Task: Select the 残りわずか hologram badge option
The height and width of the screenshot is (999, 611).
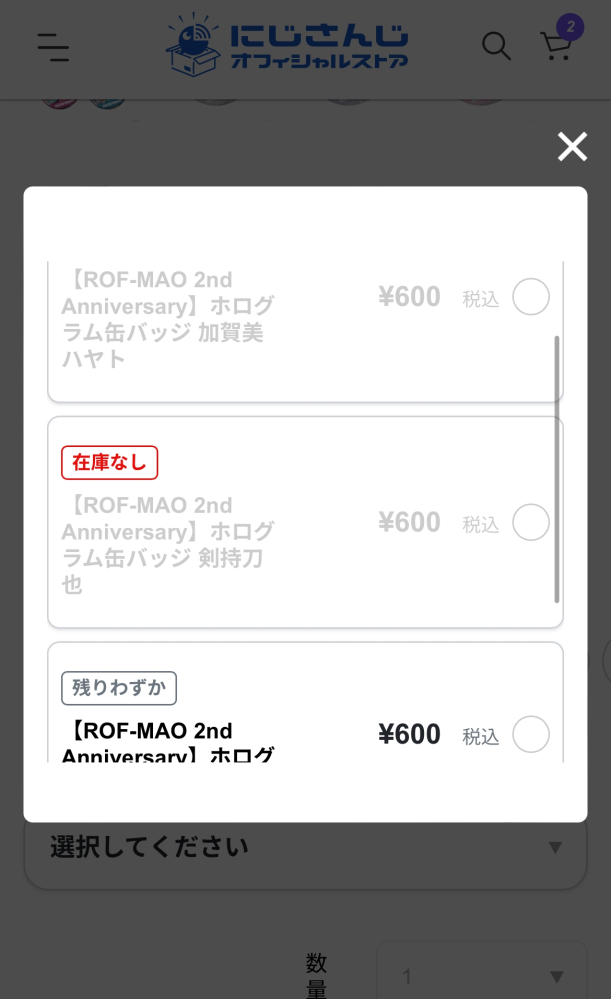Action: tap(531, 734)
